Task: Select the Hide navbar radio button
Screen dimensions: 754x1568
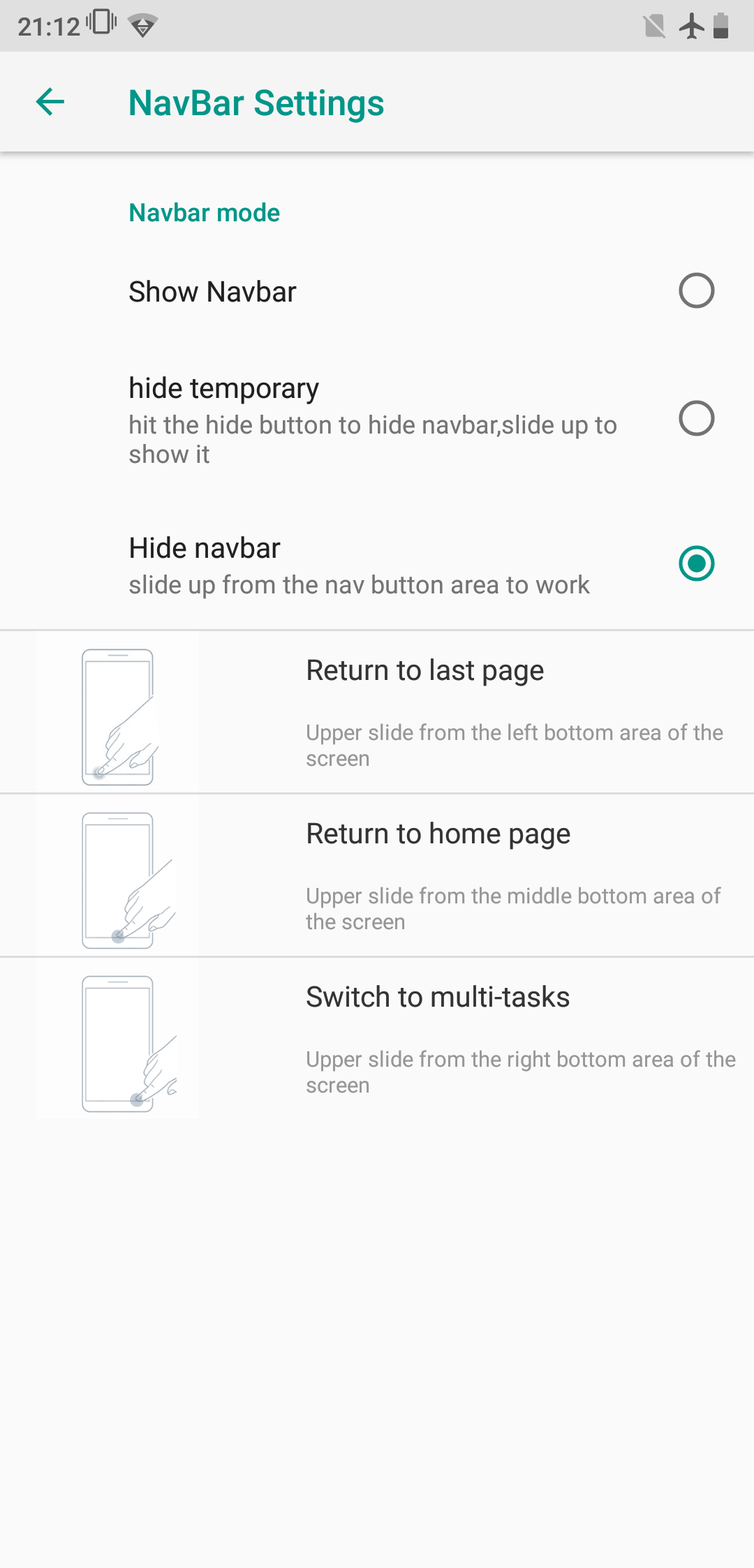Action: point(696,563)
